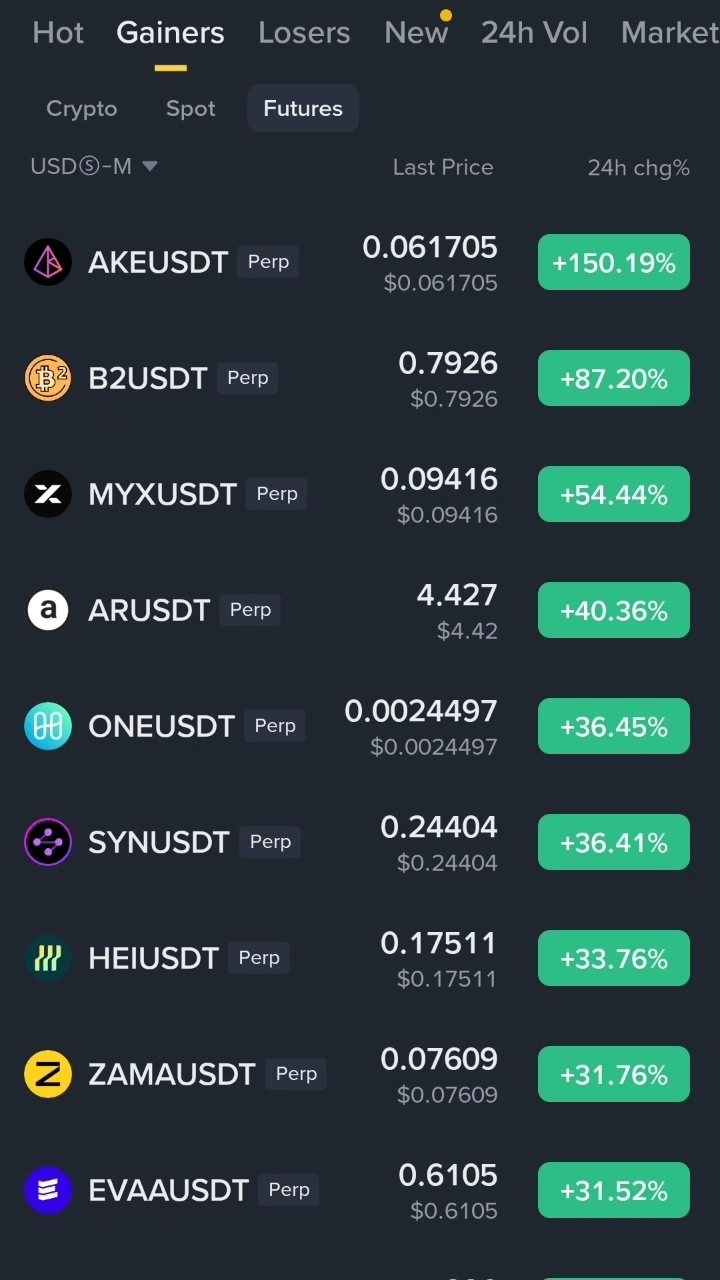Switch to the 24h Vol tab
Viewport: 720px width, 1280px height.
534,33
